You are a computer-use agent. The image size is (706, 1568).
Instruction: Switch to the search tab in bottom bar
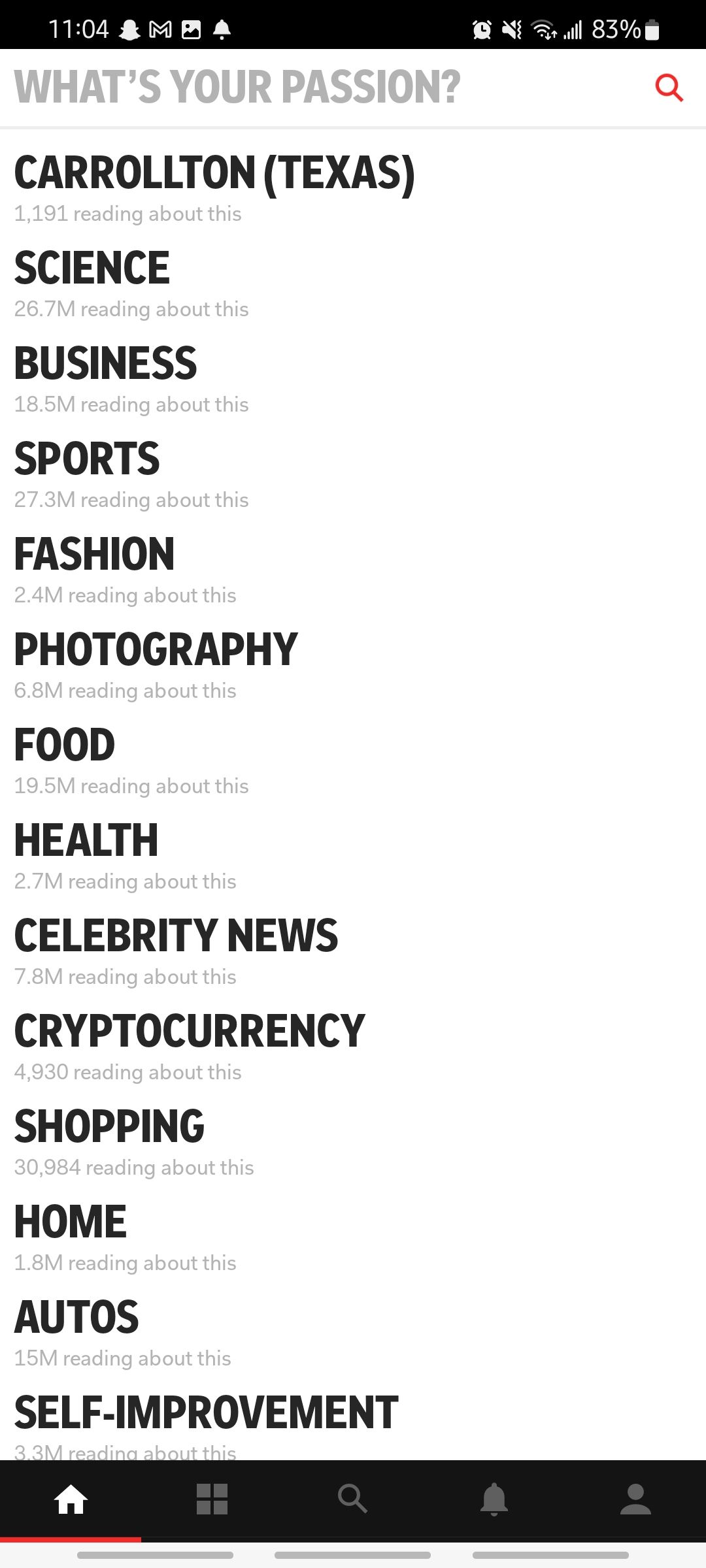(353, 1499)
